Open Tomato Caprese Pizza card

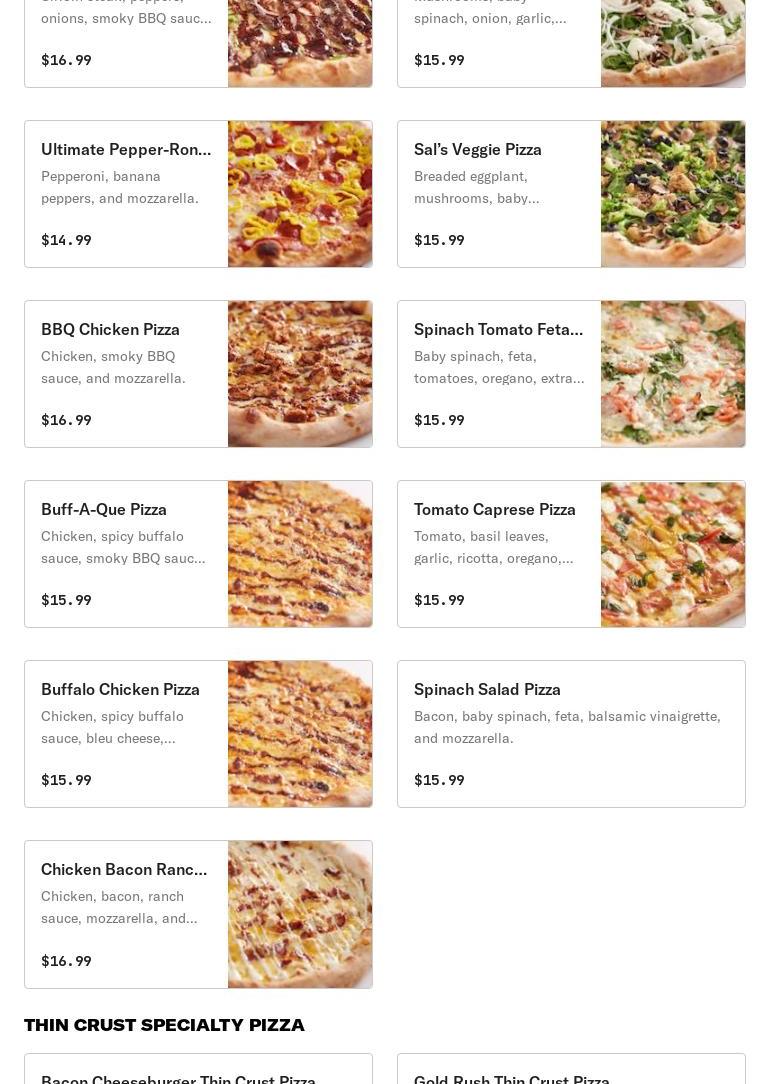[x=571, y=554]
